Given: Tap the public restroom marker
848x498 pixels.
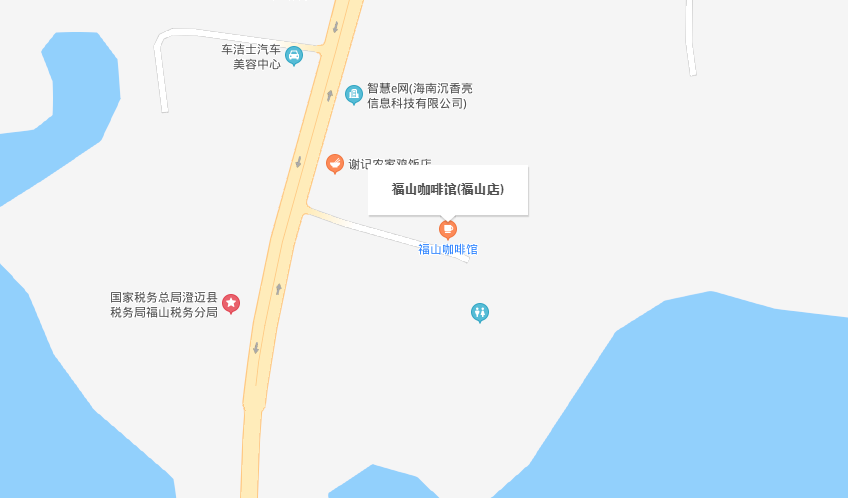Looking at the screenshot, I should [x=480, y=312].
